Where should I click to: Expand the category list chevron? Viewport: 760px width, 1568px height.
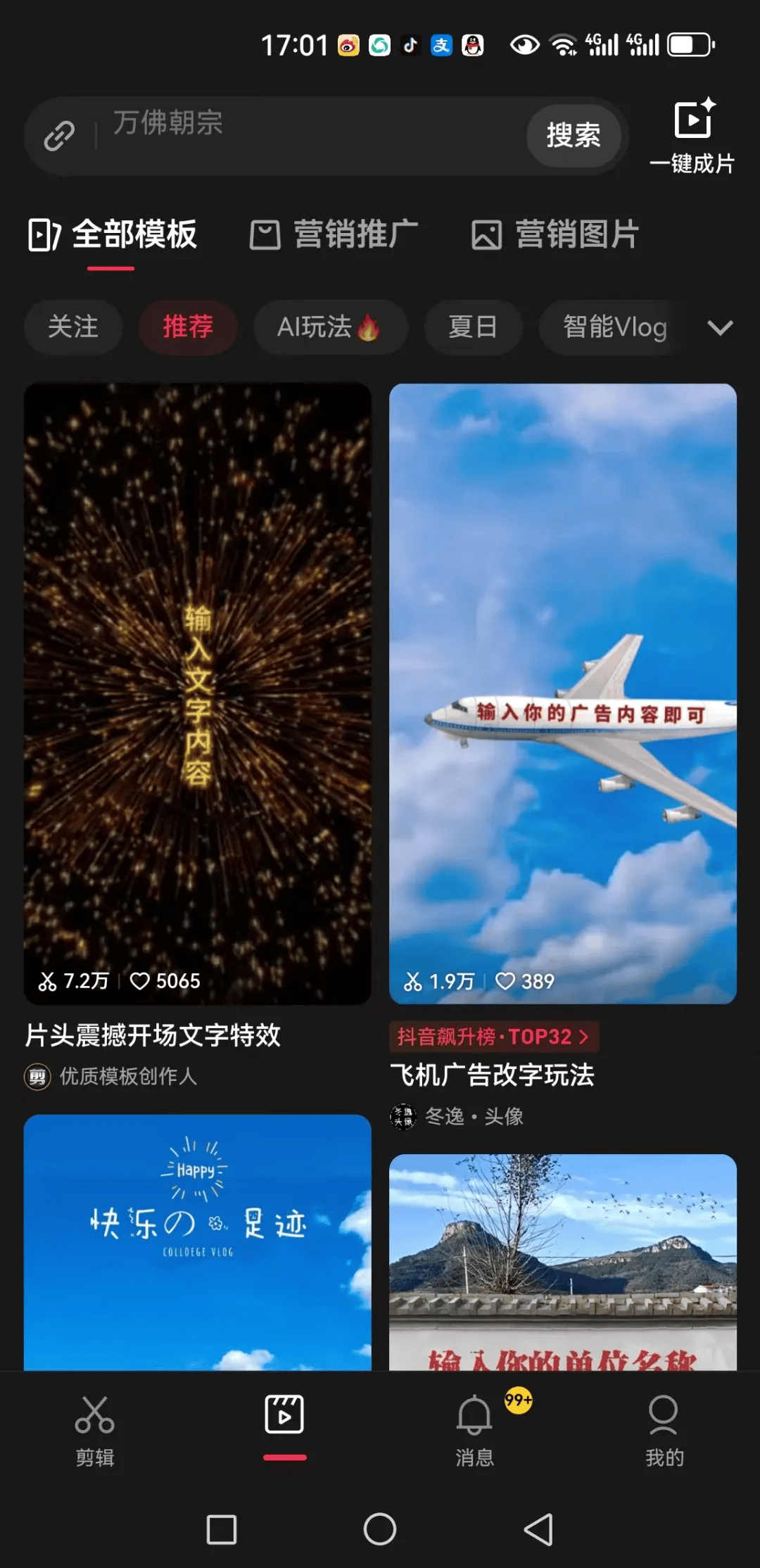pos(720,328)
